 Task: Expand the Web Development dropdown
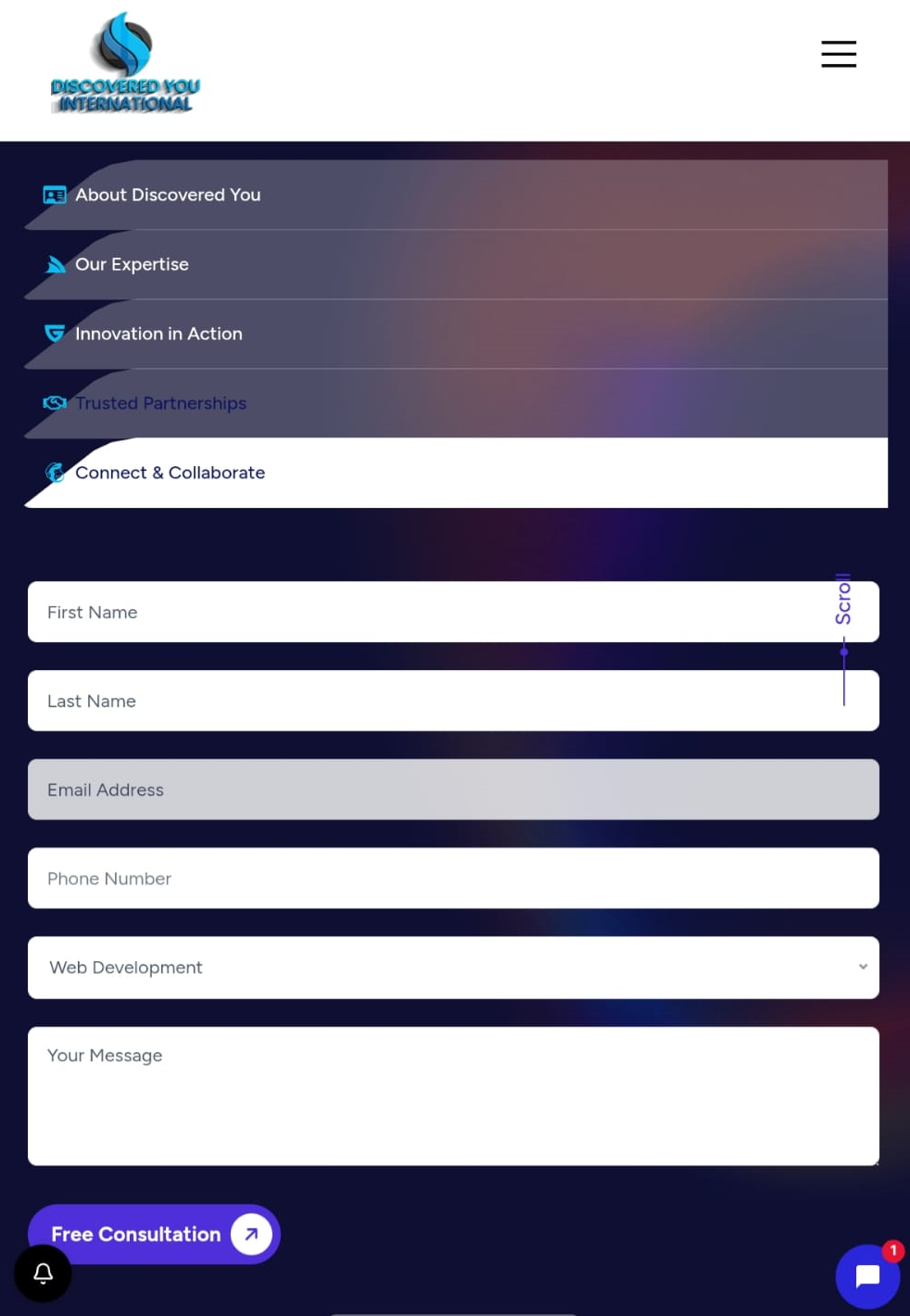tap(453, 968)
